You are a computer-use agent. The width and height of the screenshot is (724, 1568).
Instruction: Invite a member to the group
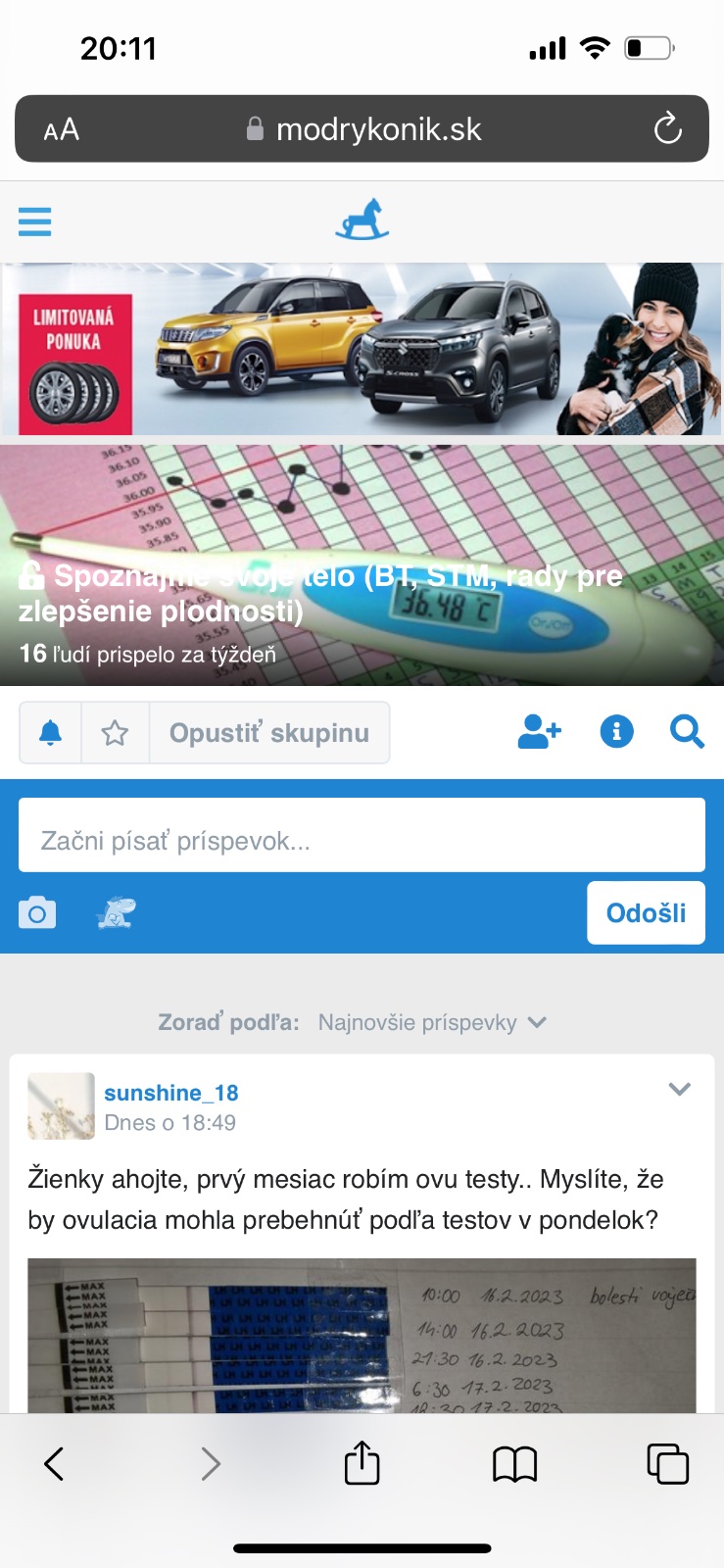tap(539, 731)
